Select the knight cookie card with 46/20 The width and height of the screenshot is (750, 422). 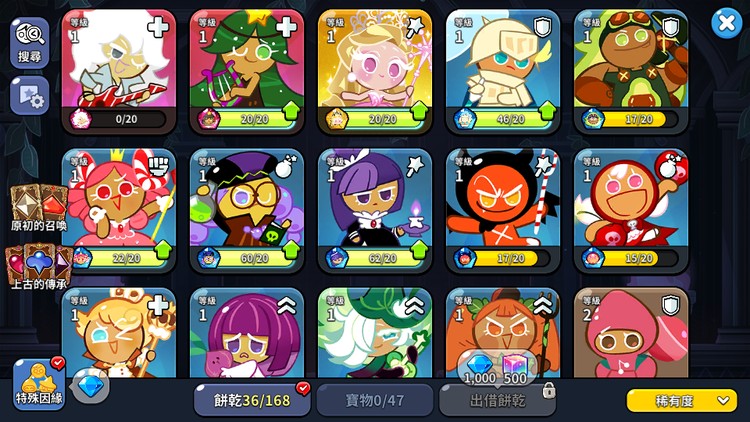click(503, 70)
